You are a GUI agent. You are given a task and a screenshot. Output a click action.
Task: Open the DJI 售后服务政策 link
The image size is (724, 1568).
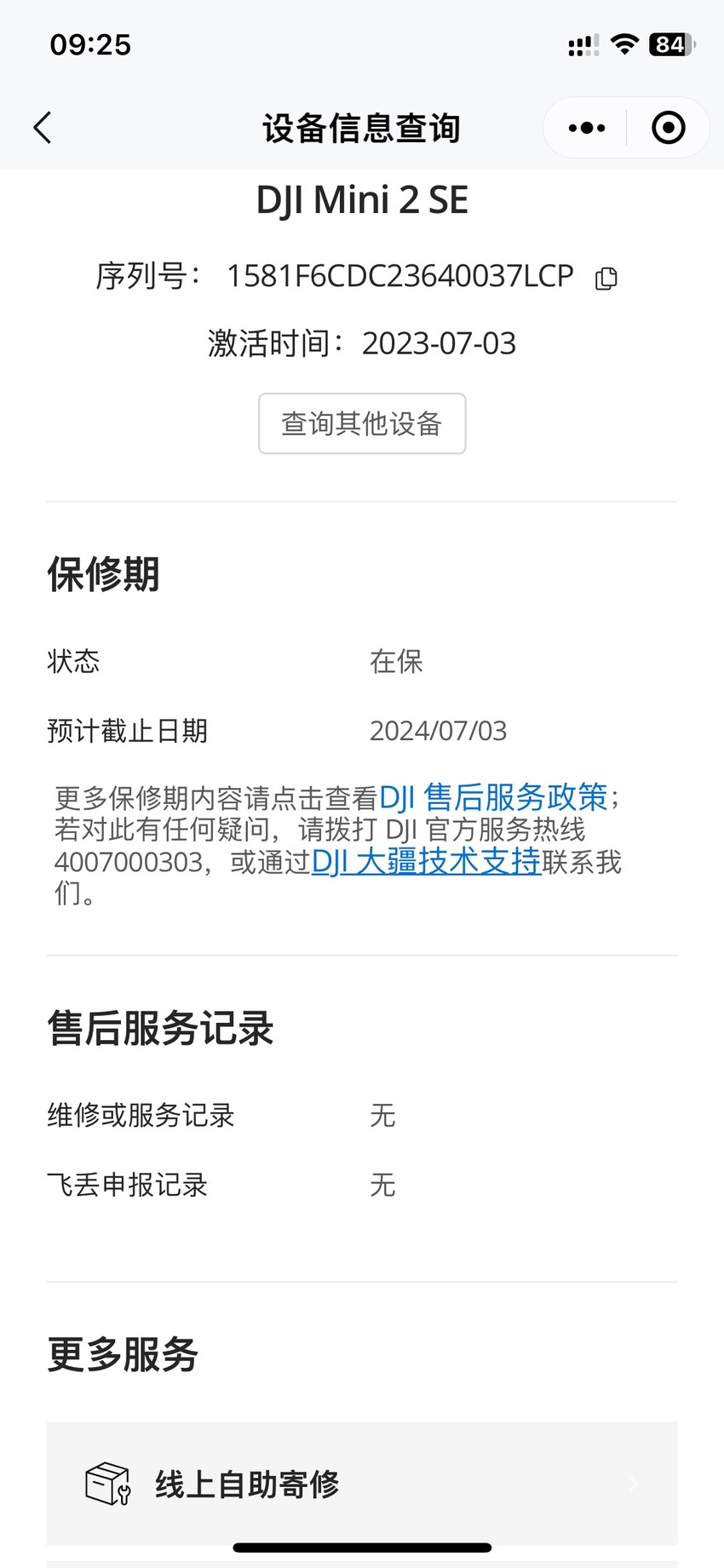pyautogui.click(x=493, y=797)
